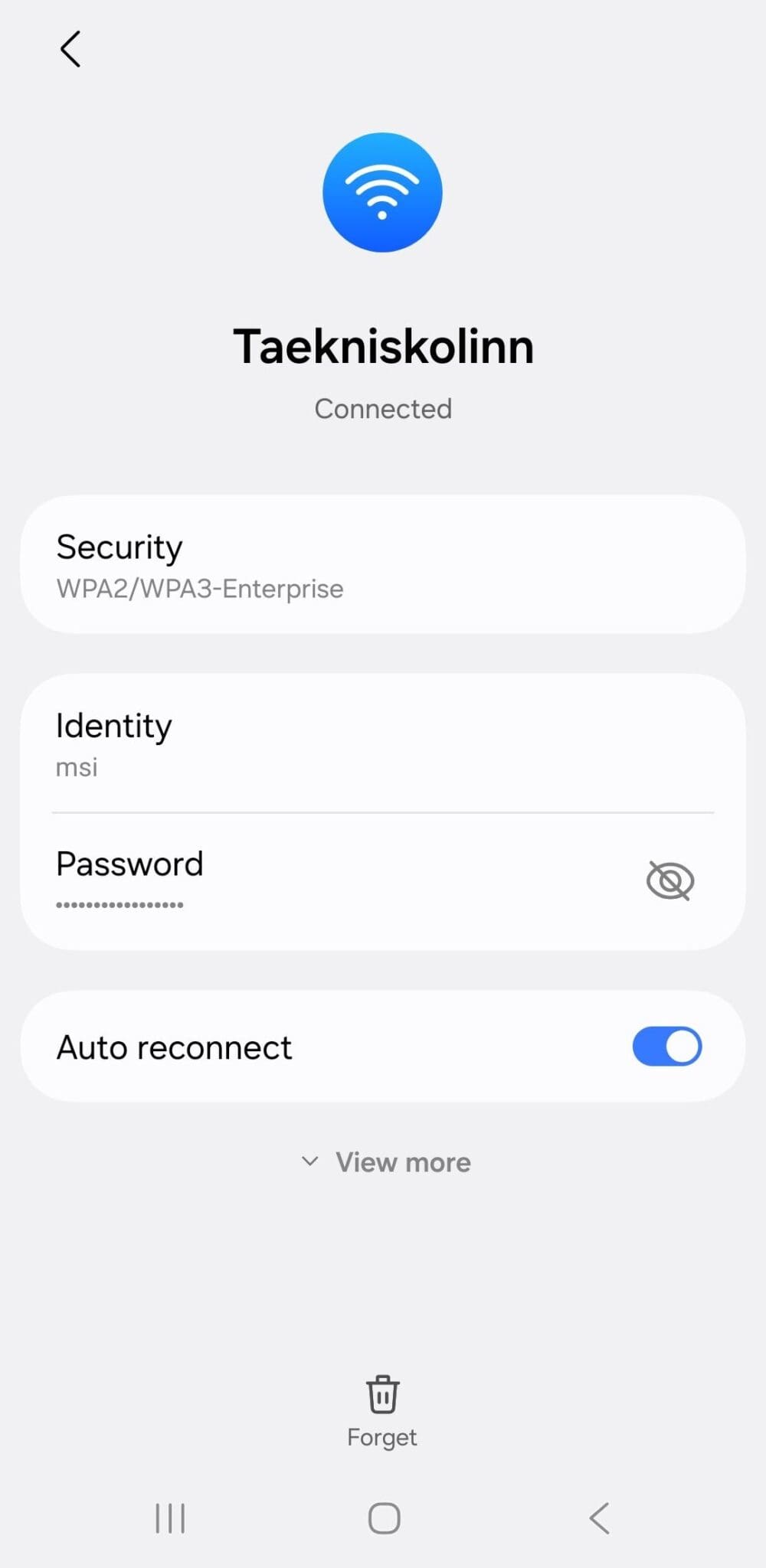Go back using the top-left arrow
Screen dimensions: 766x1568
tap(70, 50)
